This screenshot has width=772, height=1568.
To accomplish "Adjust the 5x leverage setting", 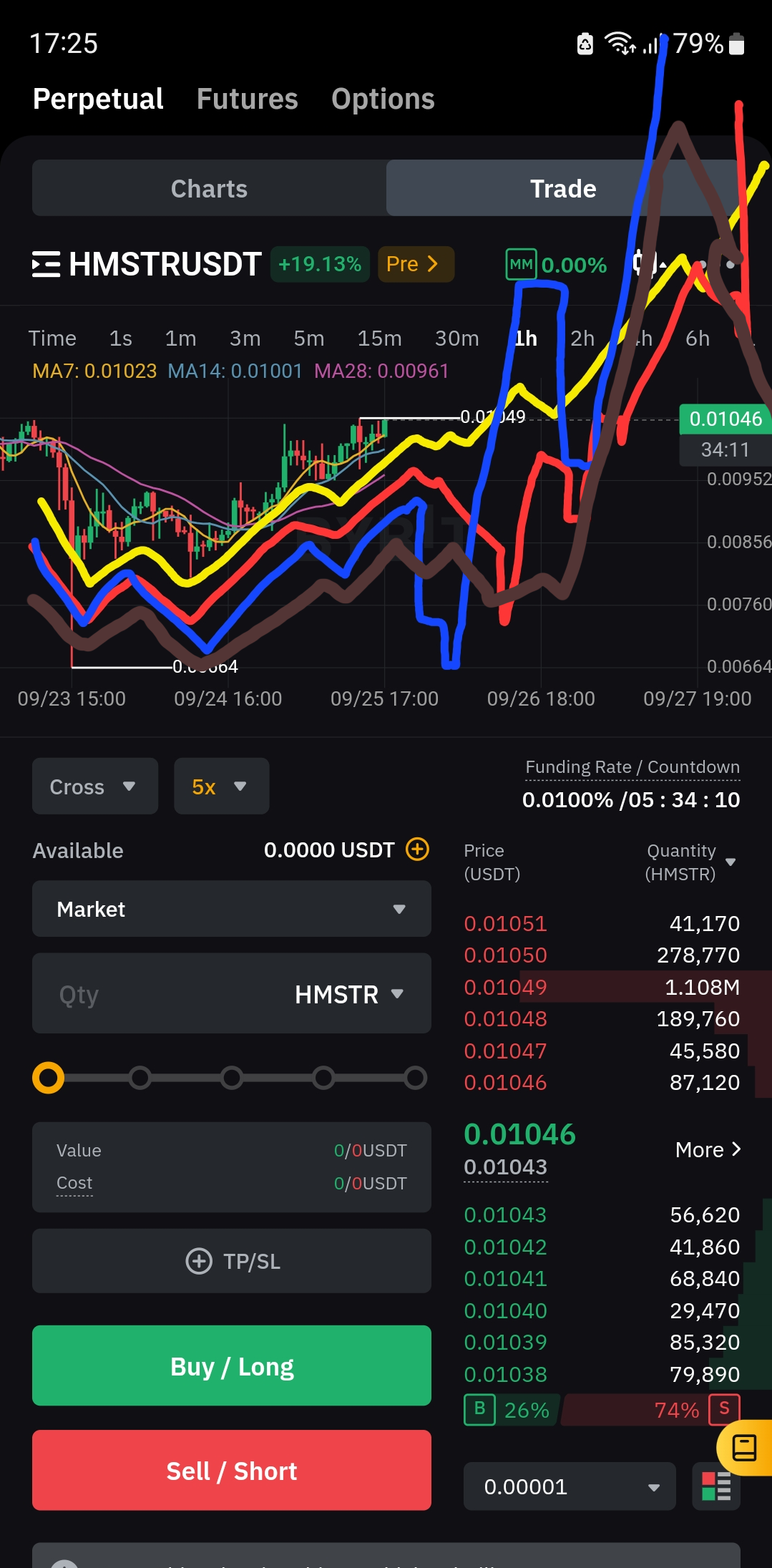I will pos(221,786).
